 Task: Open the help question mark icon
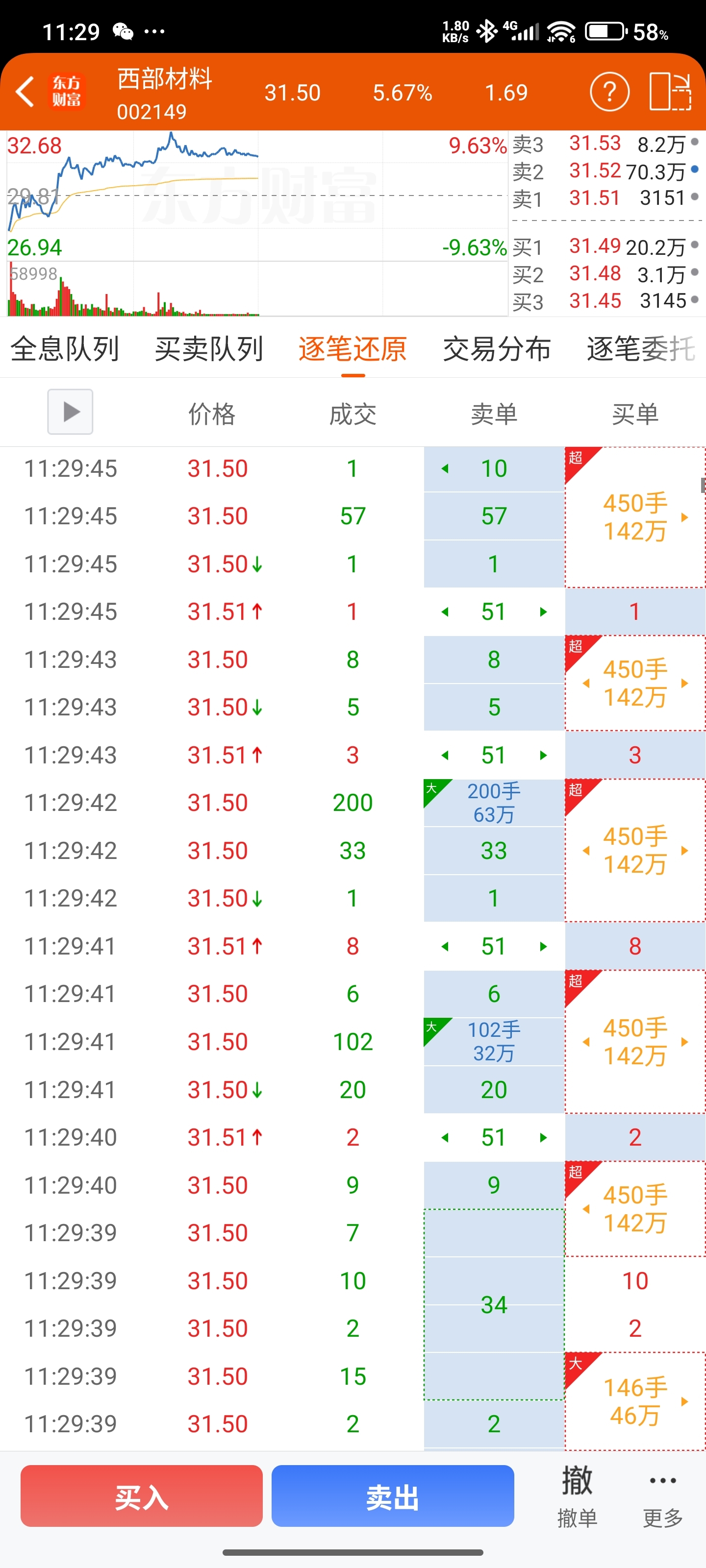pyautogui.click(x=609, y=92)
